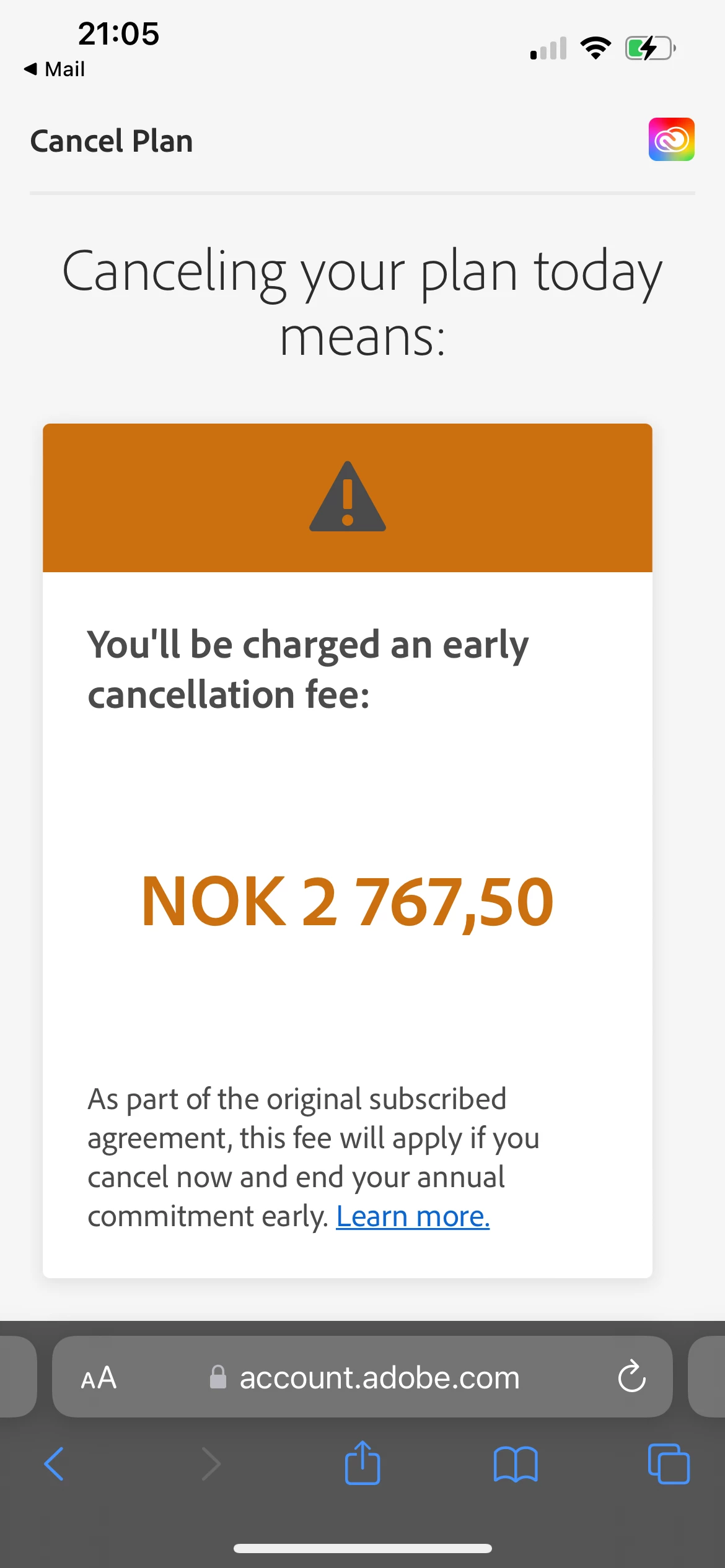The height and width of the screenshot is (1568, 725).
Task: Share this page
Action: [x=362, y=1464]
